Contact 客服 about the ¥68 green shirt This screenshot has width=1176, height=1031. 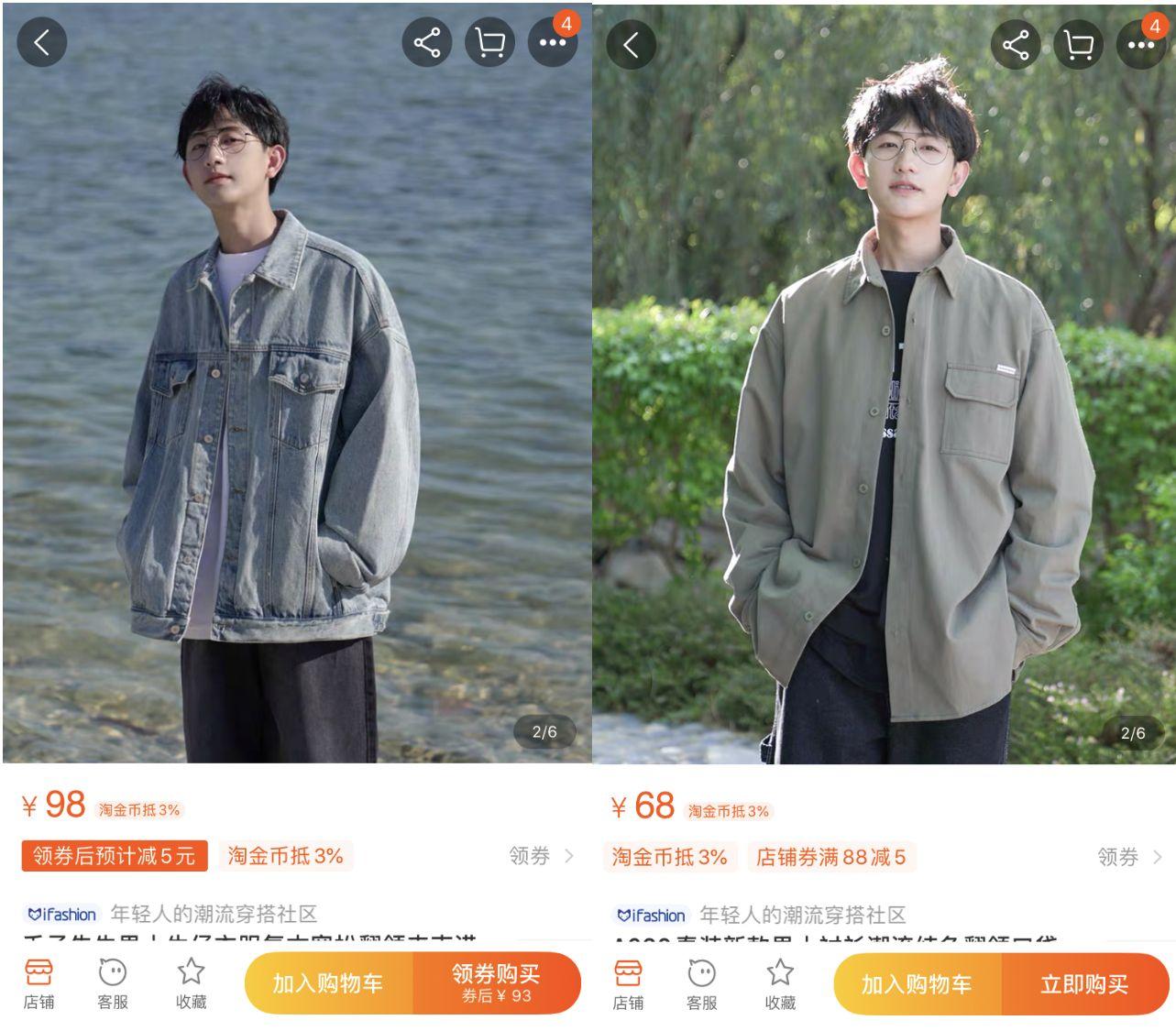(x=702, y=984)
